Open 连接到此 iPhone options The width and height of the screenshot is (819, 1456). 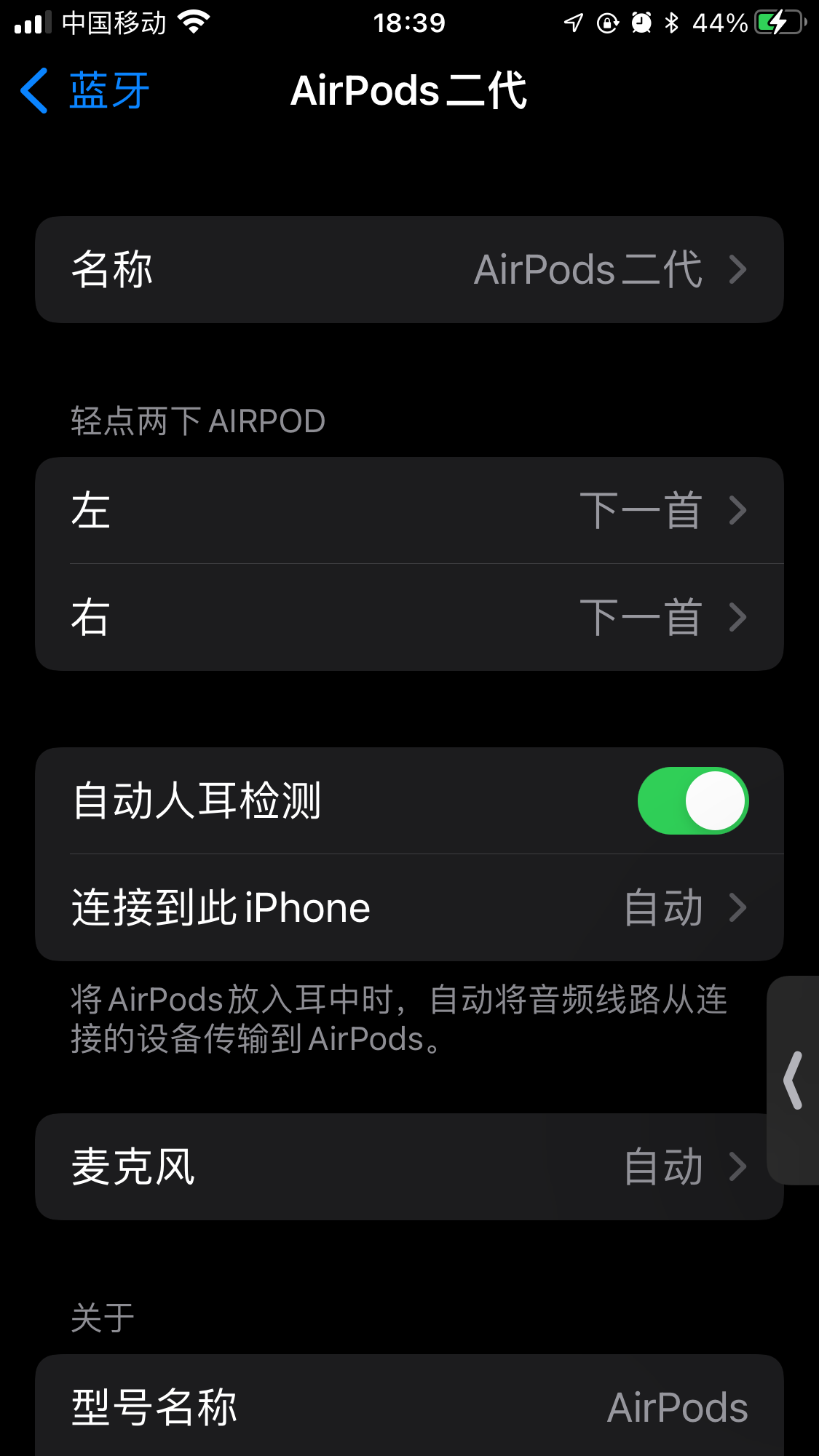pyautogui.click(x=409, y=907)
